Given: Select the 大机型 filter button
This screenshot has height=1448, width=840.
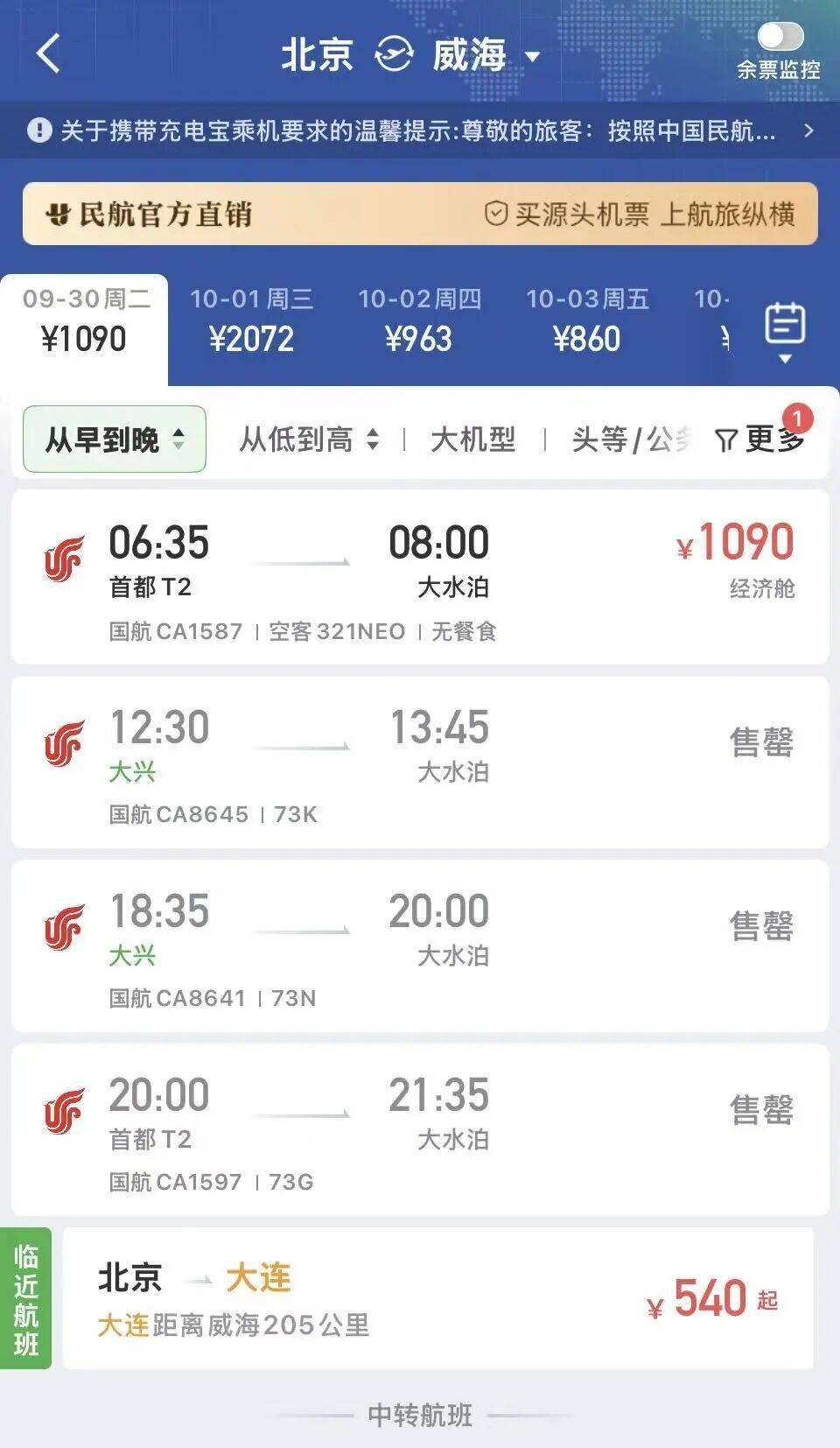Looking at the screenshot, I should [472, 439].
